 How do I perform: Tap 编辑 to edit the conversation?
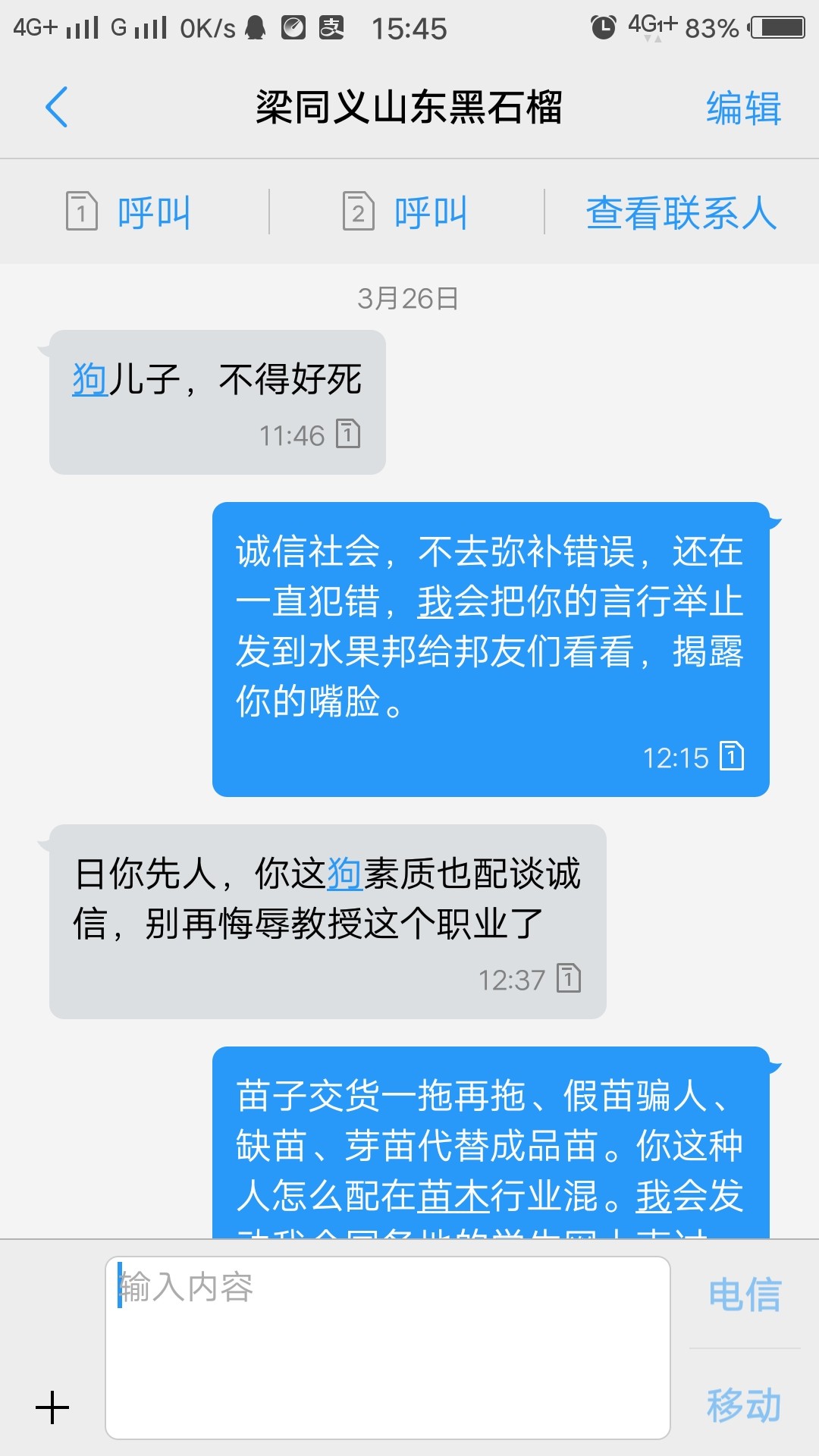[x=744, y=108]
